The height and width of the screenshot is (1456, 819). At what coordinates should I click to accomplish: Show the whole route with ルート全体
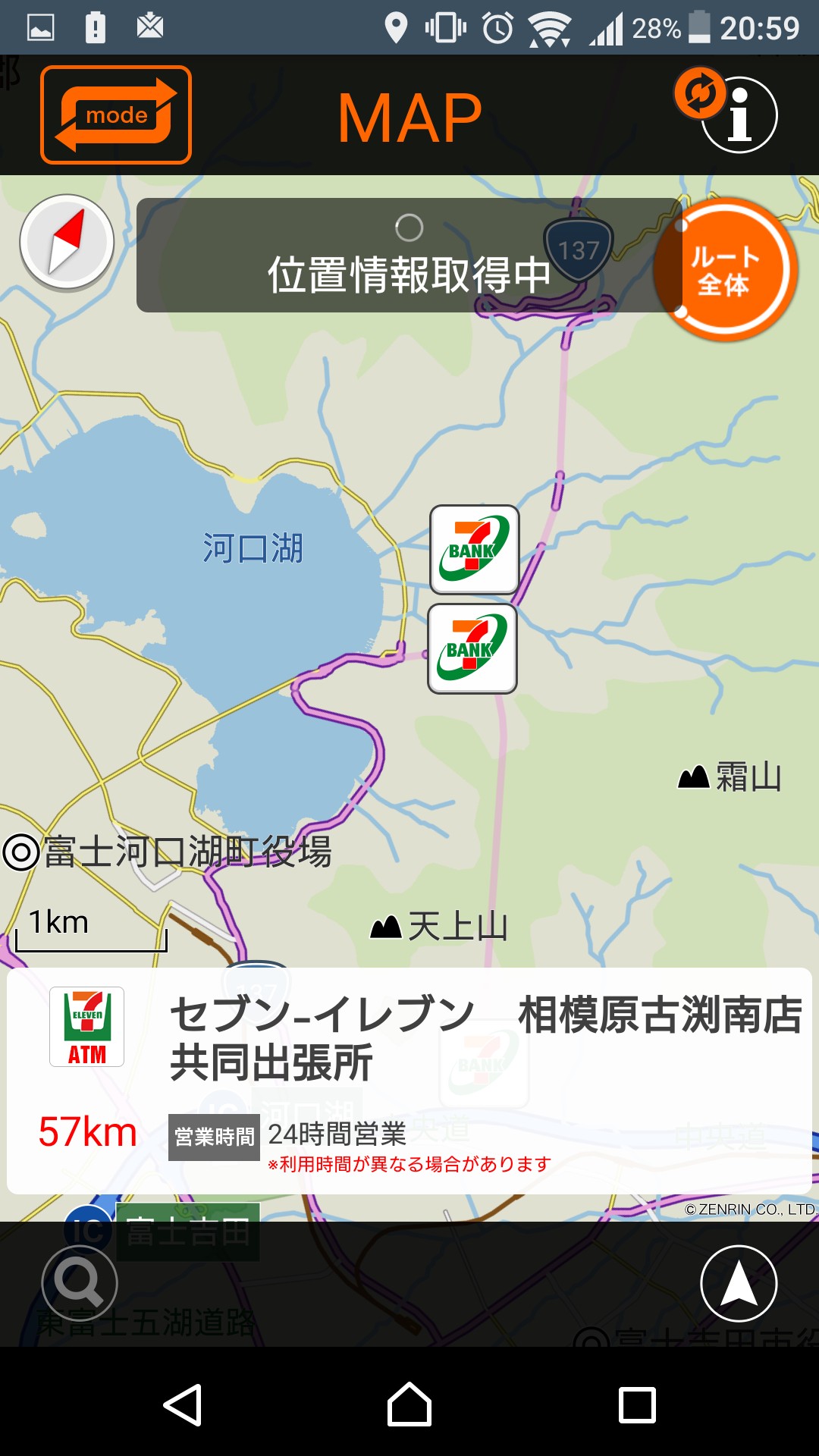(x=725, y=270)
